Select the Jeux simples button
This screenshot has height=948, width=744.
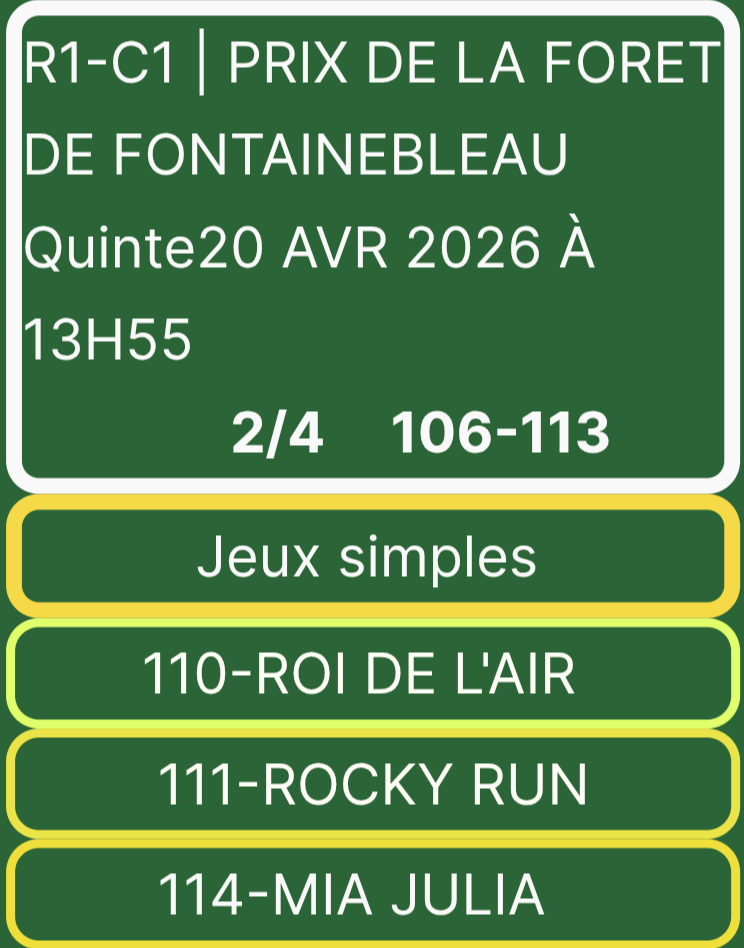(368, 557)
